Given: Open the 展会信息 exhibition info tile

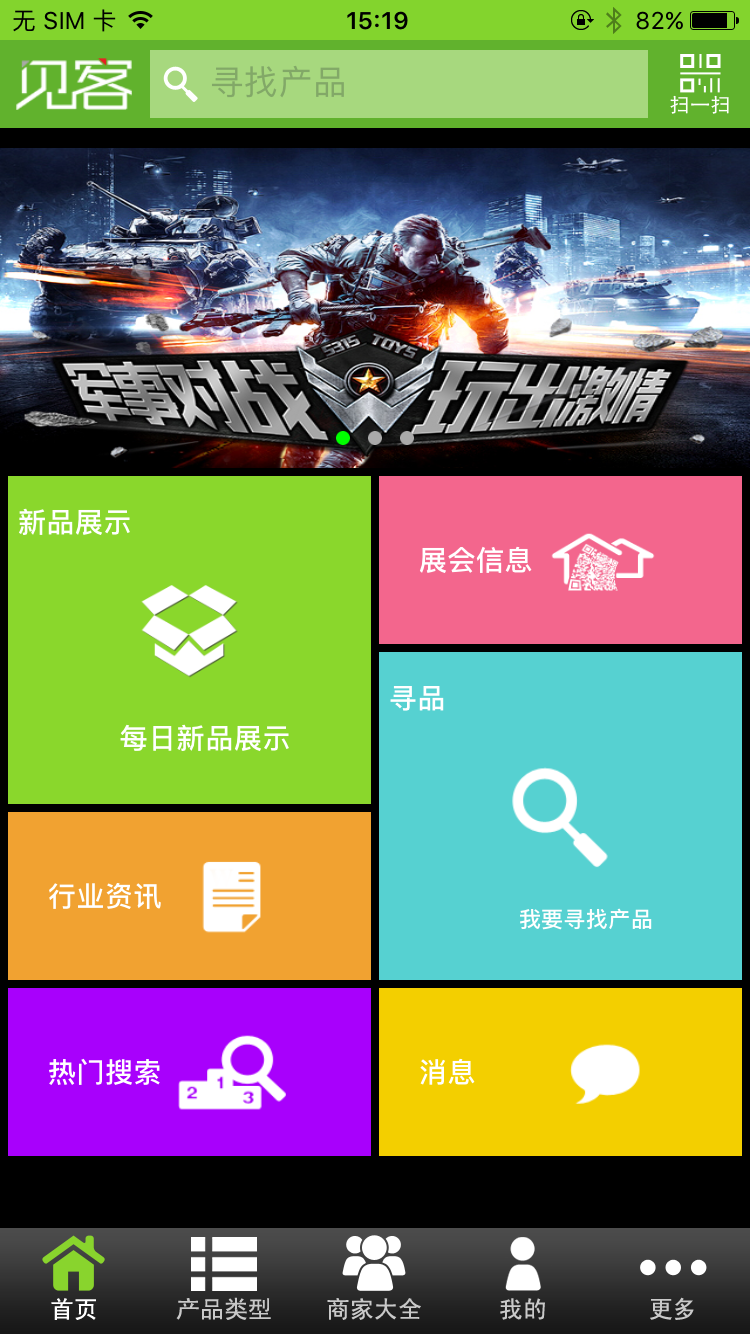Looking at the screenshot, I should [560, 560].
